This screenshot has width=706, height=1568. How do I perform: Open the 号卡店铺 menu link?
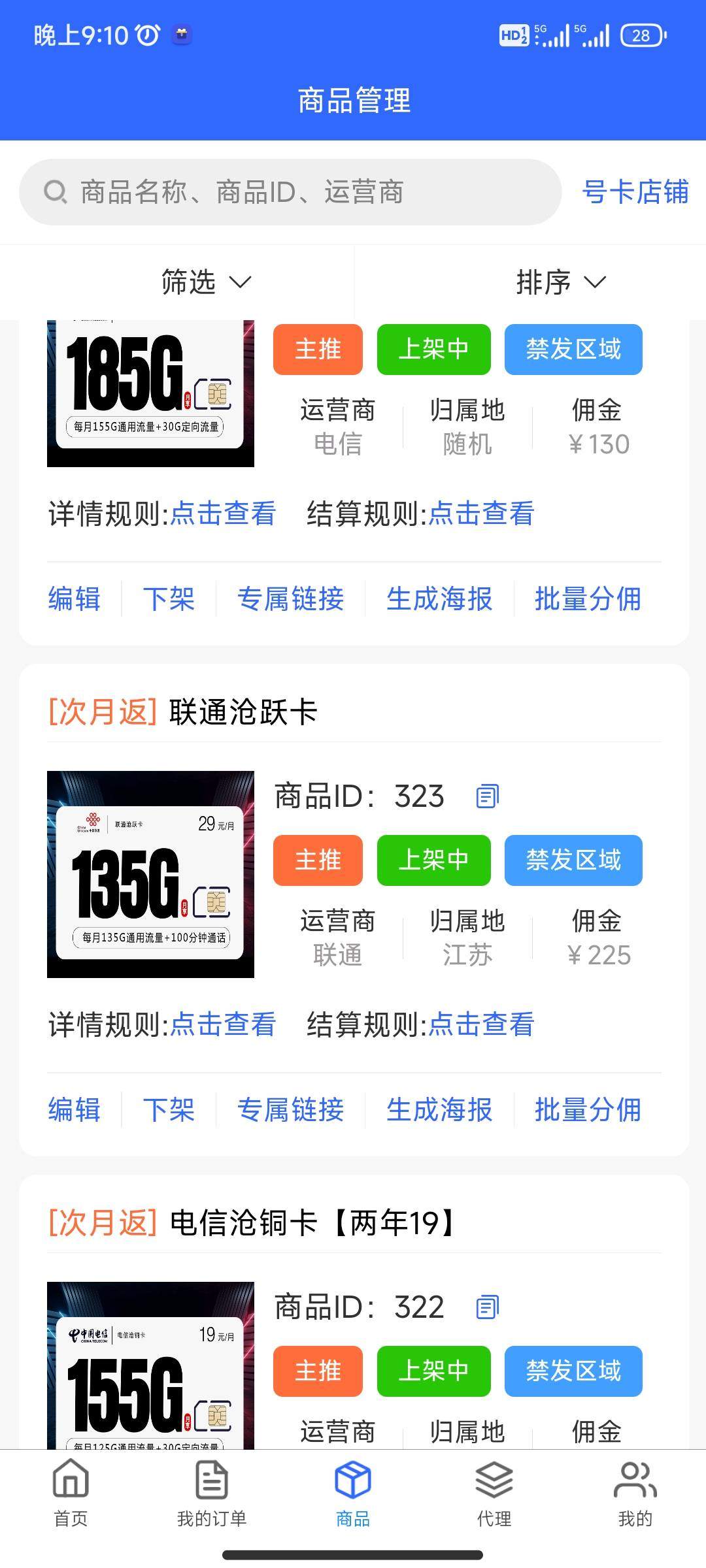(637, 193)
